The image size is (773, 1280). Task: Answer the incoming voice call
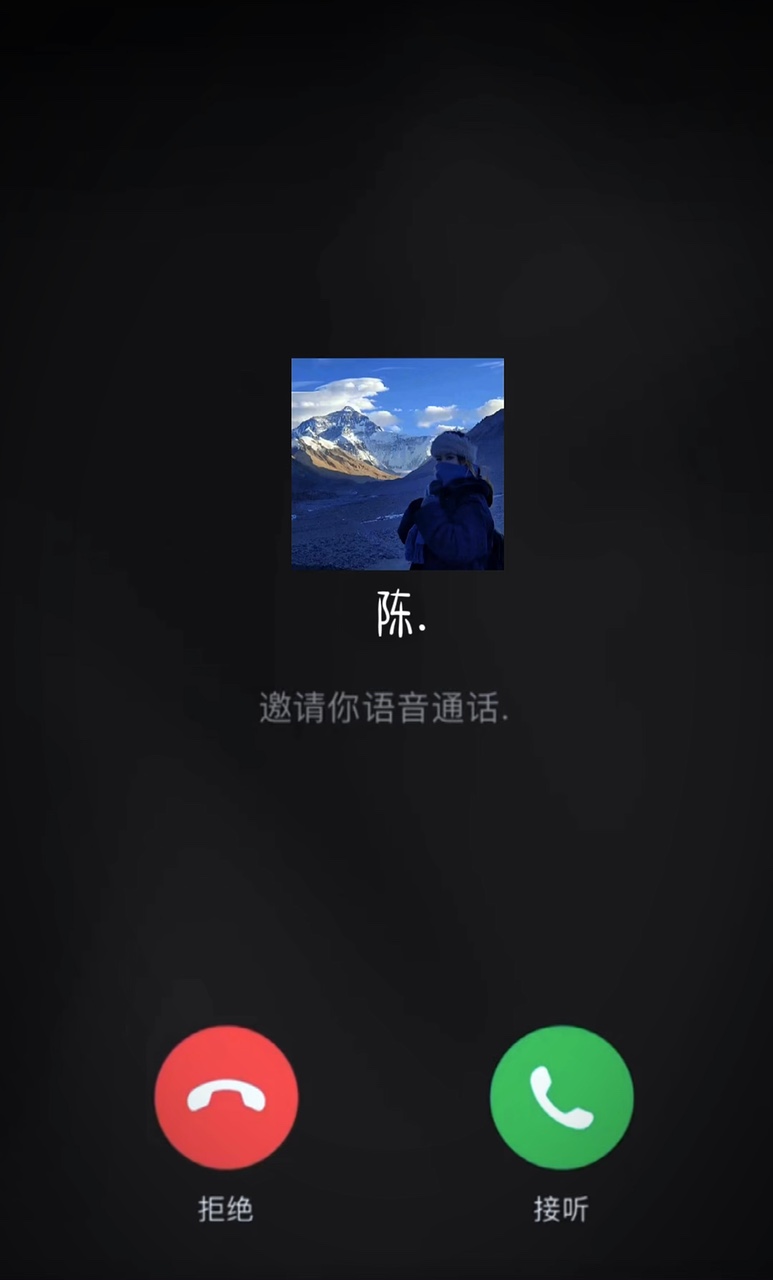(x=561, y=1097)
